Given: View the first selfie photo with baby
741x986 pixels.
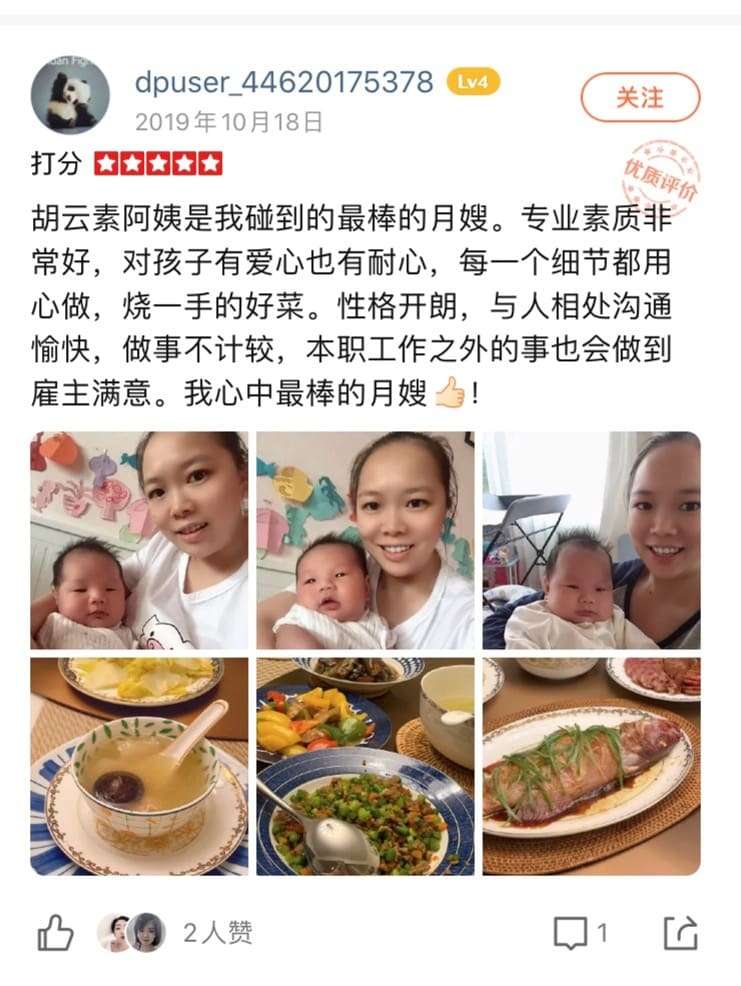Looking at the screenshot, I should tap(139, 540).
